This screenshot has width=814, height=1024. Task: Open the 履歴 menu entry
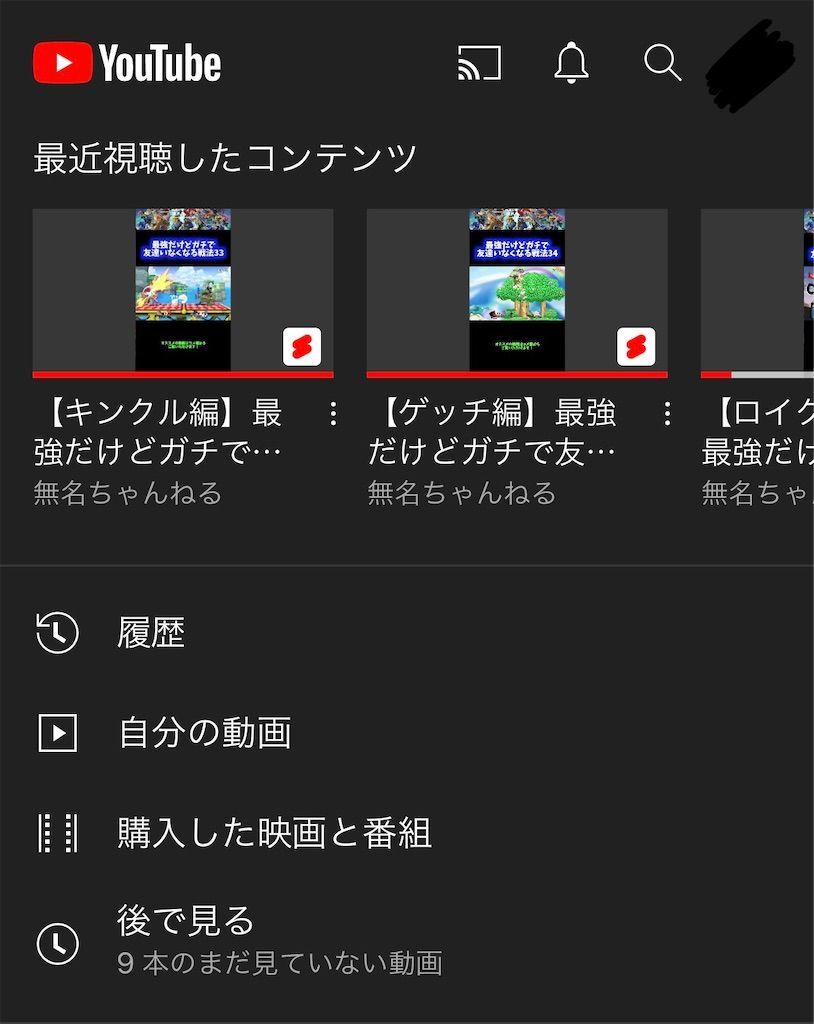point(150,632)
